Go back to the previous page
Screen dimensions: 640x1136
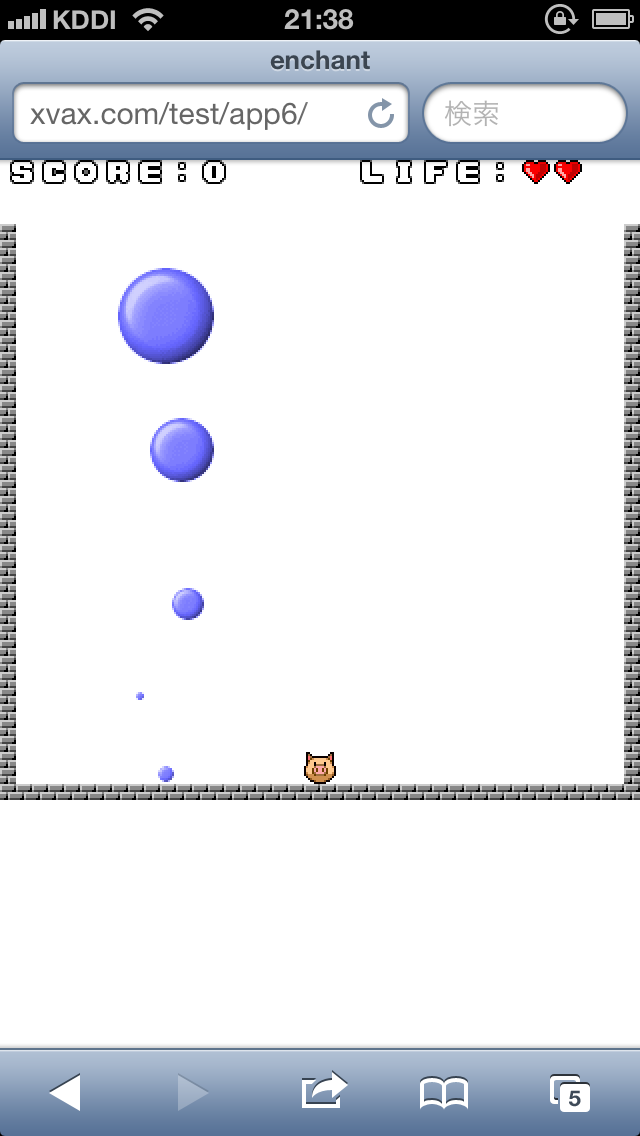pyautogui.click(x=65, y=1092)
